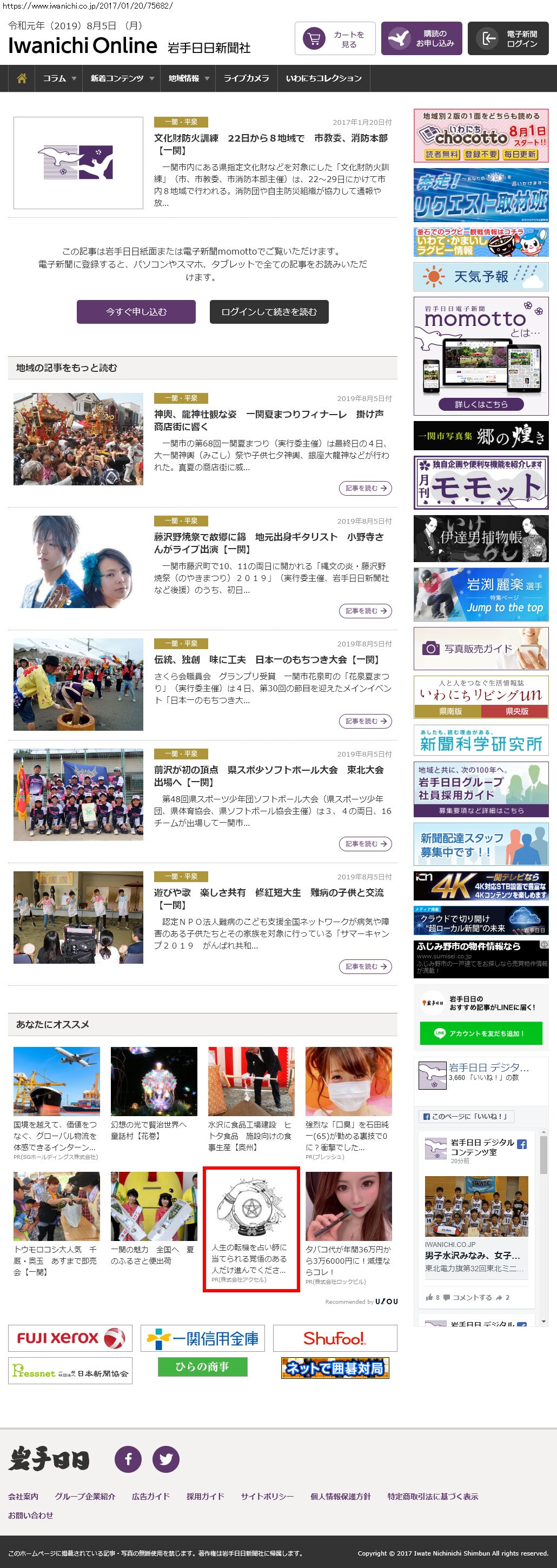Open 電子新聞ログイン
The image size is (557, 1568).
tap(508, 39)
